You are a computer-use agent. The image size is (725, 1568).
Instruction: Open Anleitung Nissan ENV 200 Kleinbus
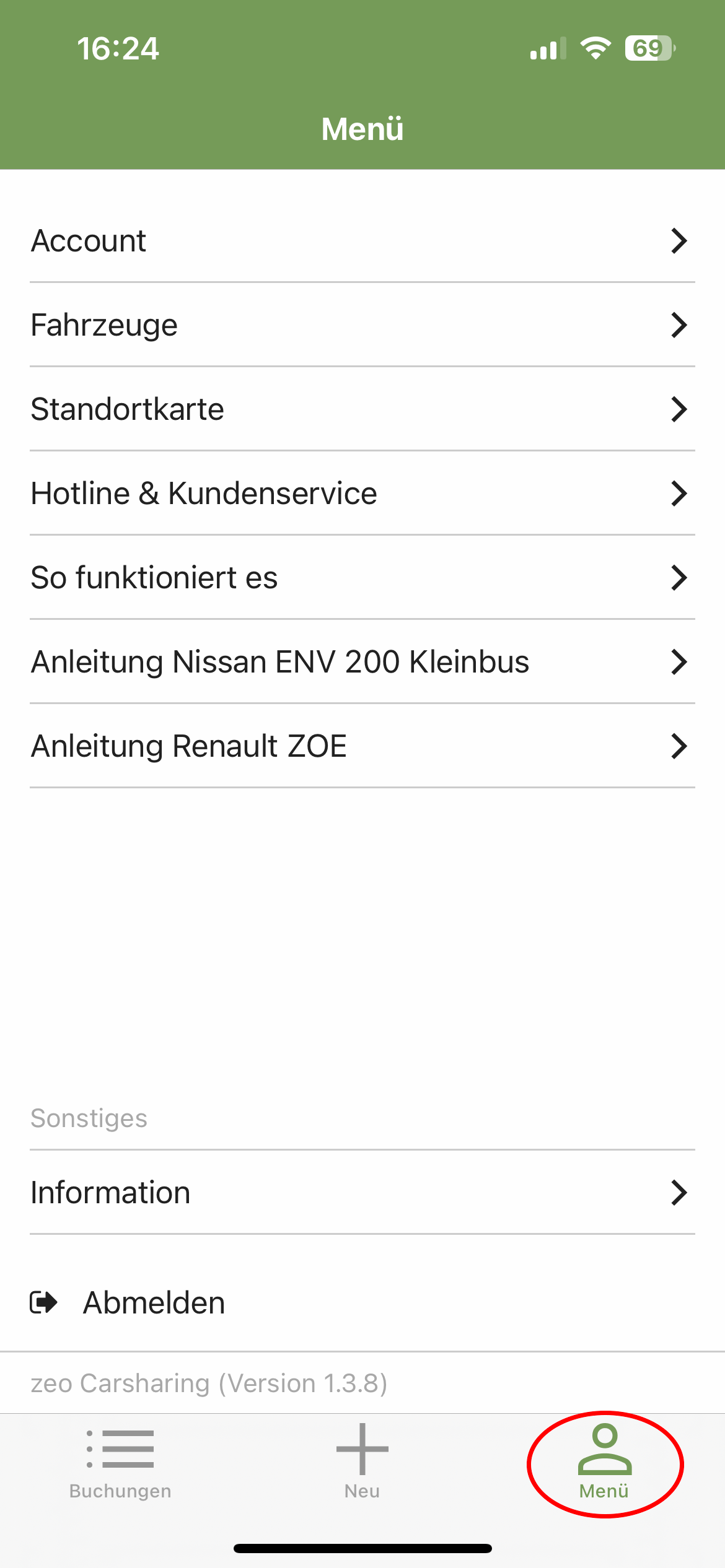(362, 662)
